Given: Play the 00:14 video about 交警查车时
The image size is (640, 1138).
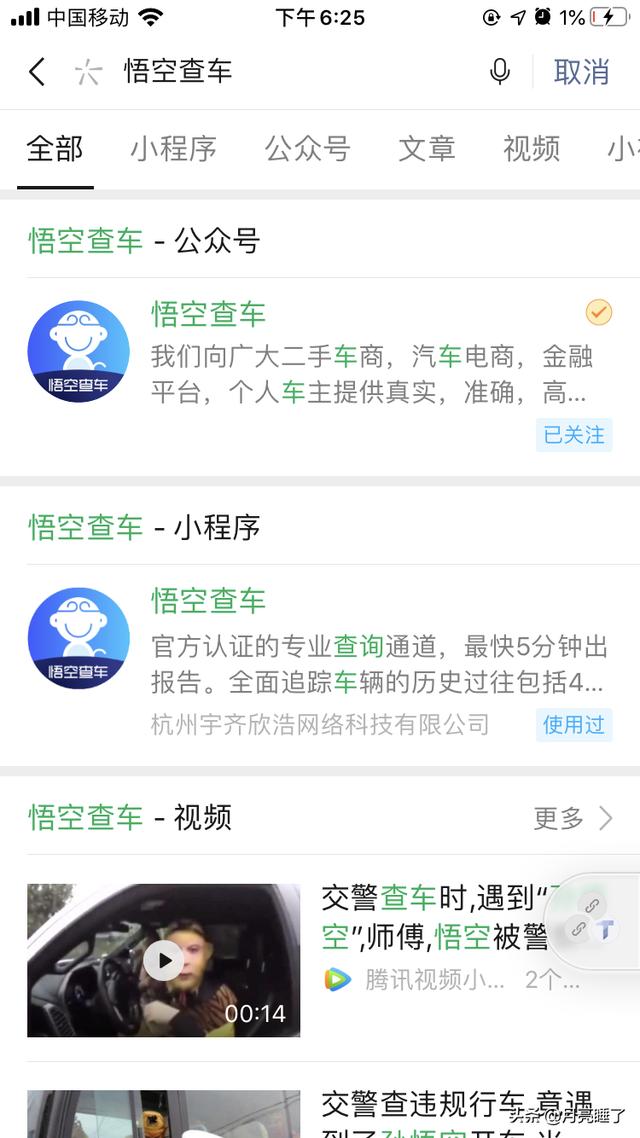Looking at the screenshot, I should pyautogui.click(x=163, y=961).
